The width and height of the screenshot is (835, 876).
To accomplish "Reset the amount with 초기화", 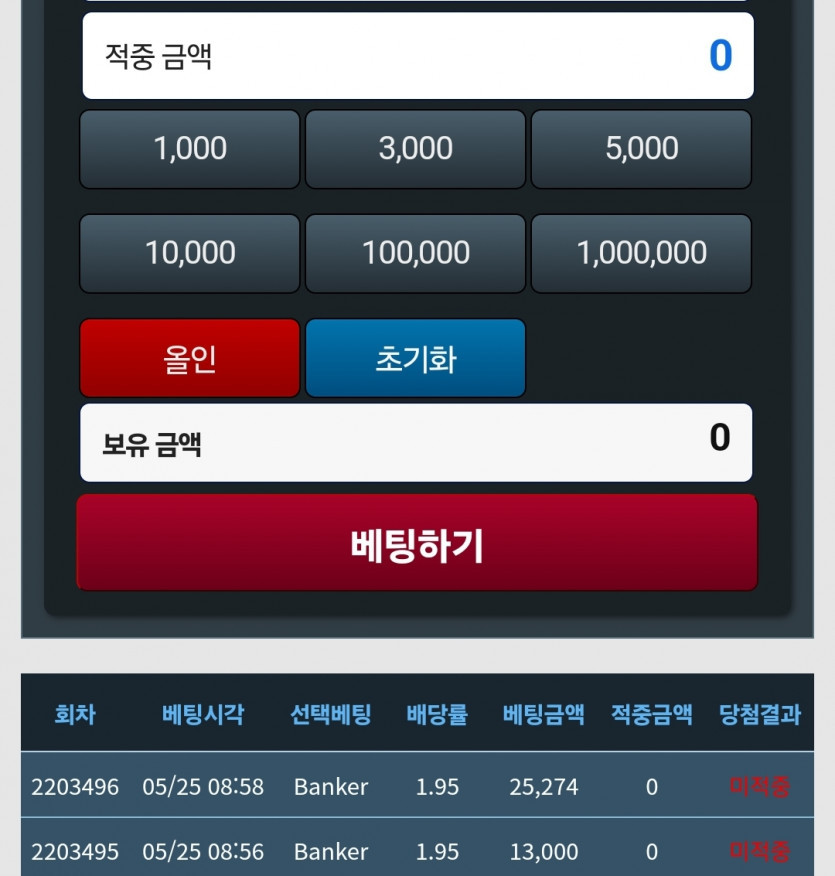I will pos(415,358).
